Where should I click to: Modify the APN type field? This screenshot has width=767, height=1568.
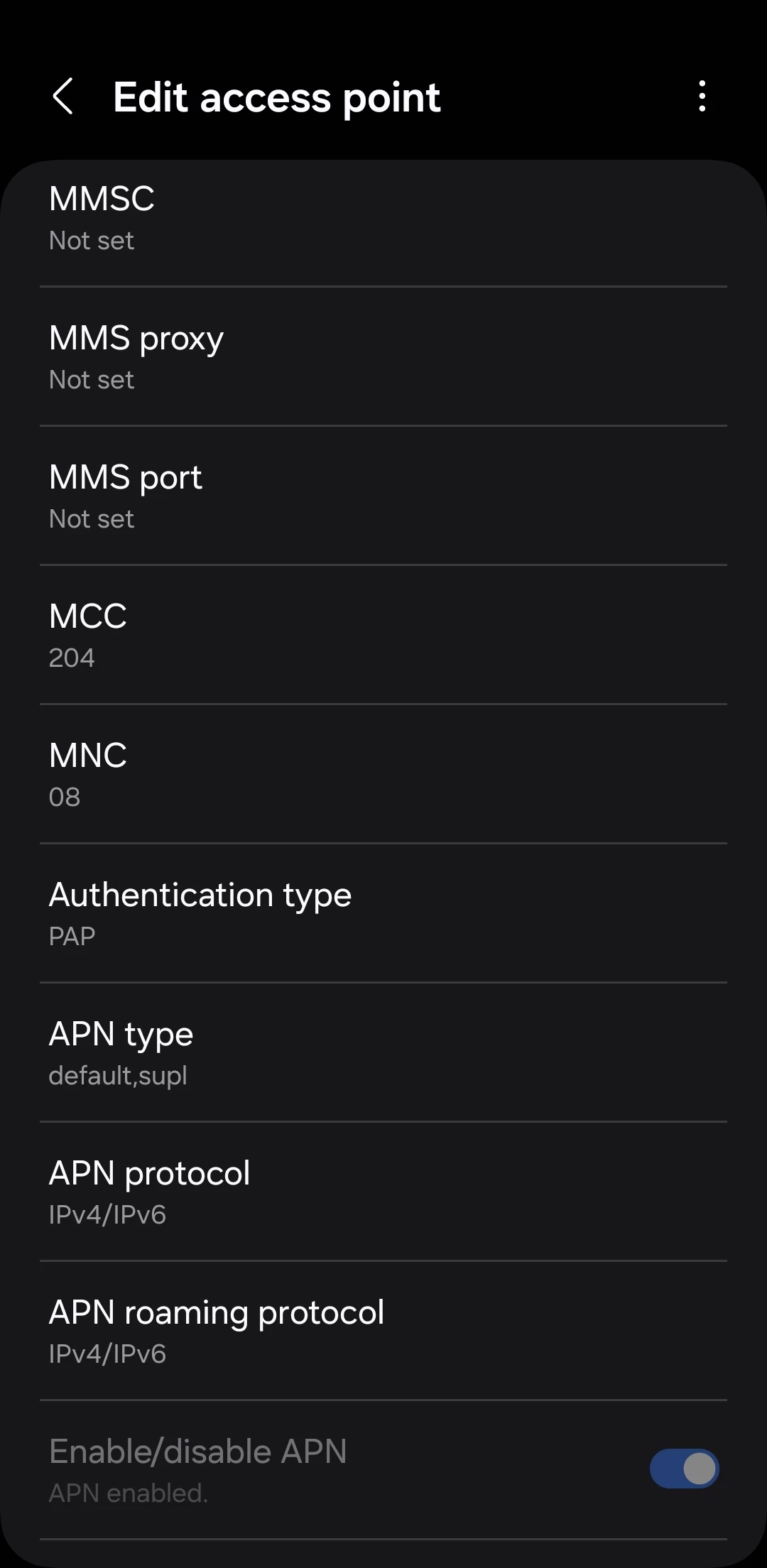383,1053
